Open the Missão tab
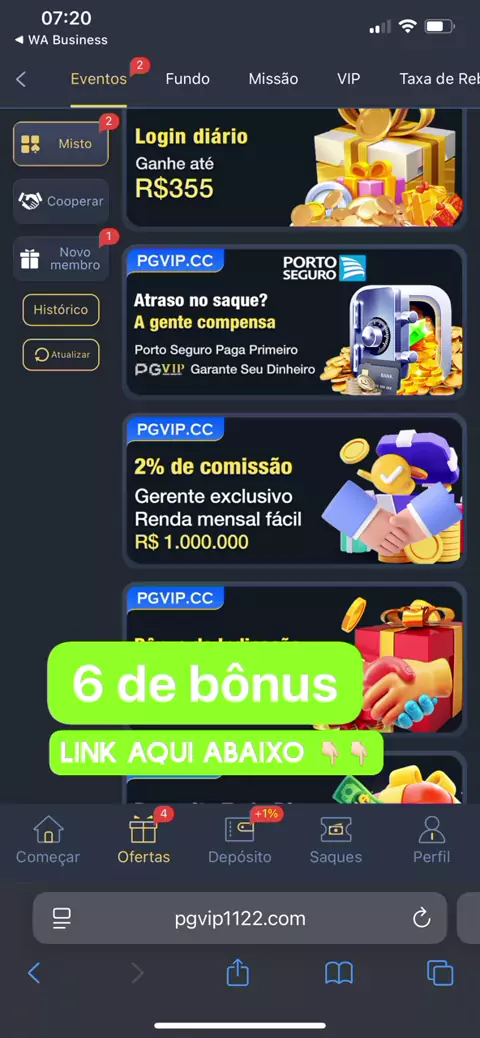This screenshot has width=480, height=1038. 273,79
